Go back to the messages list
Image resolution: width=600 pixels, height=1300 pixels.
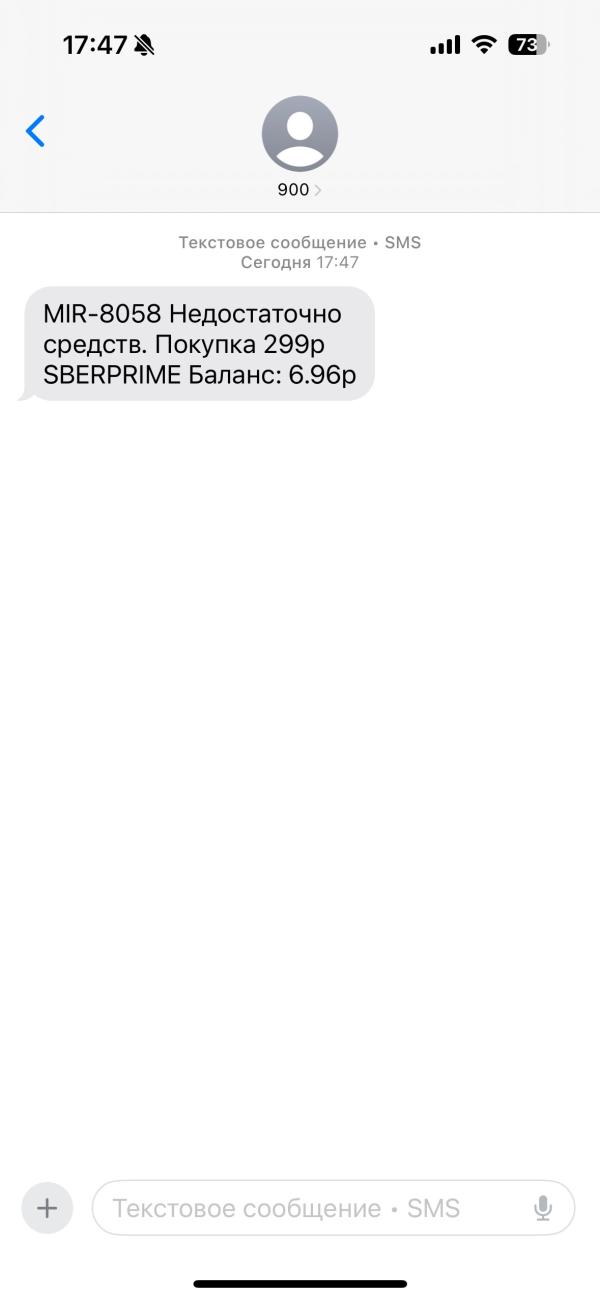click(36, 131)
